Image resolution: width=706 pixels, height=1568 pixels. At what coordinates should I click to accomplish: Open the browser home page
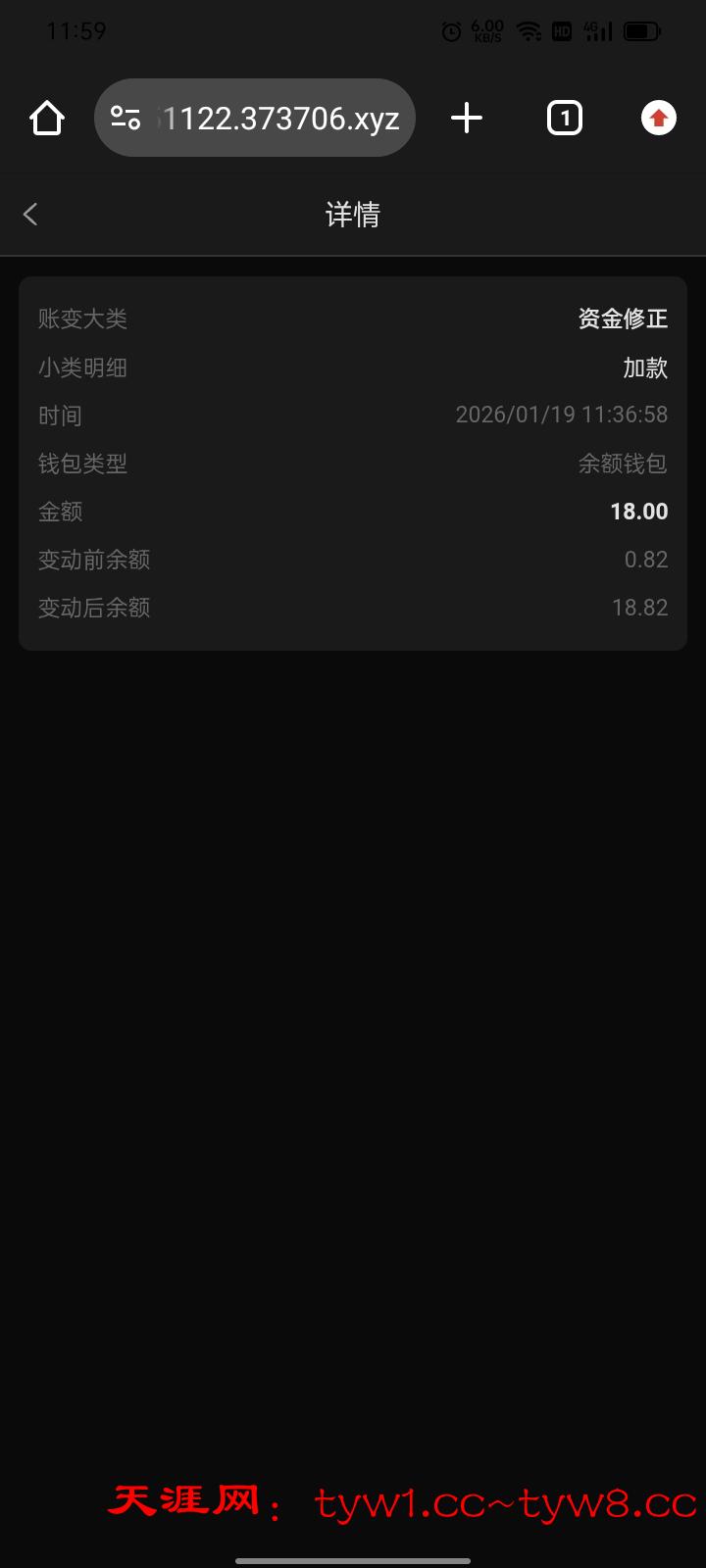(x=47, y=119)
